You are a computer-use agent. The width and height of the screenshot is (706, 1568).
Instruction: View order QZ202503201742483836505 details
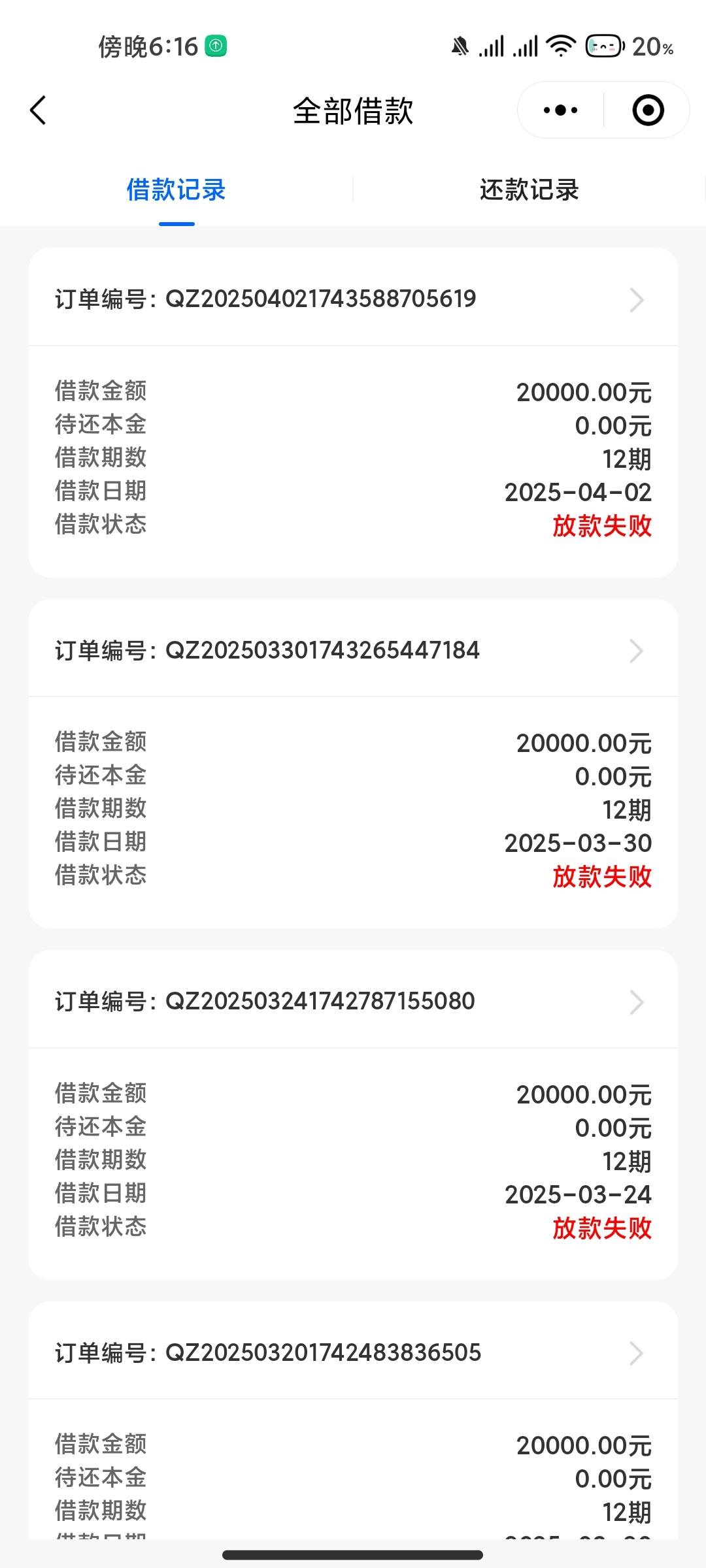(353, 1352)
